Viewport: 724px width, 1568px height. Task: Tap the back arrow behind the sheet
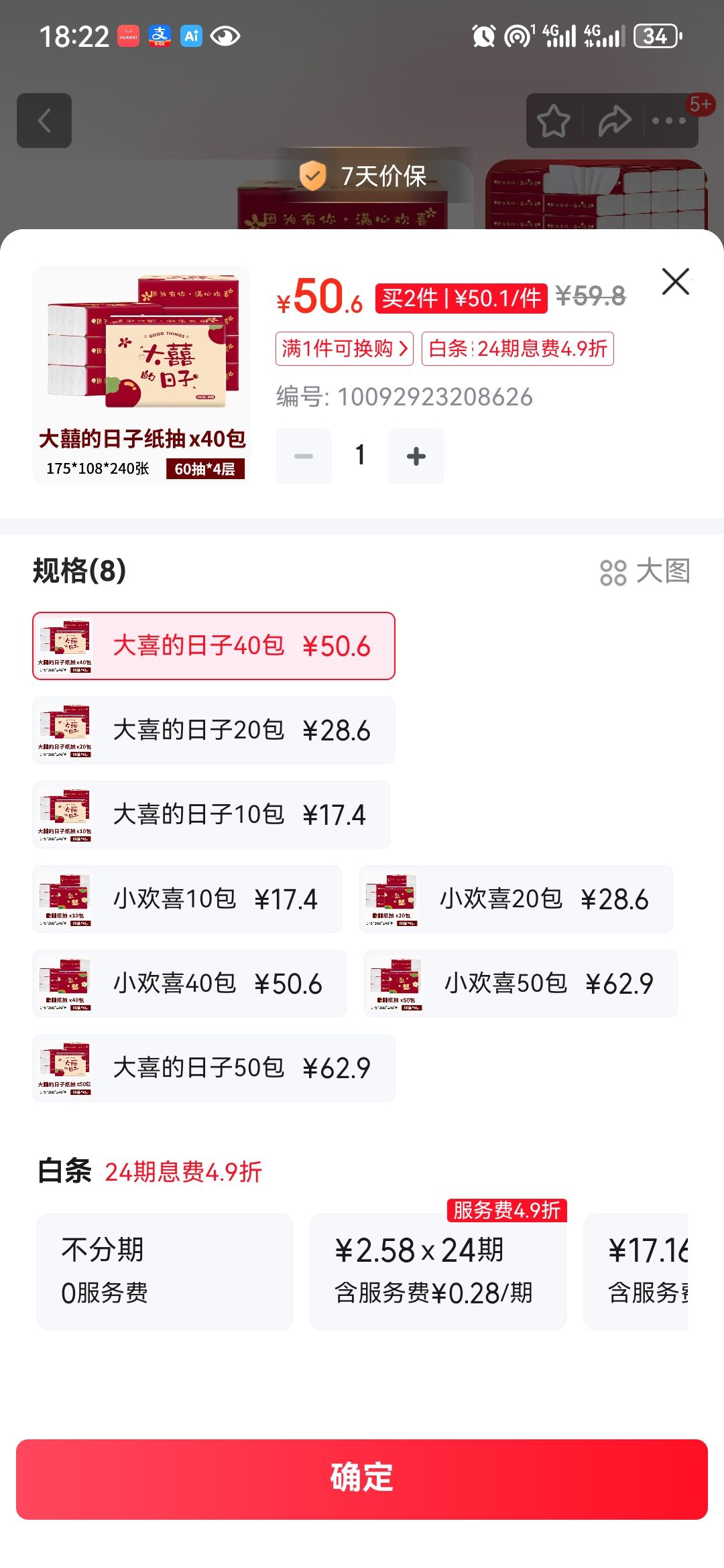point(44,121)
